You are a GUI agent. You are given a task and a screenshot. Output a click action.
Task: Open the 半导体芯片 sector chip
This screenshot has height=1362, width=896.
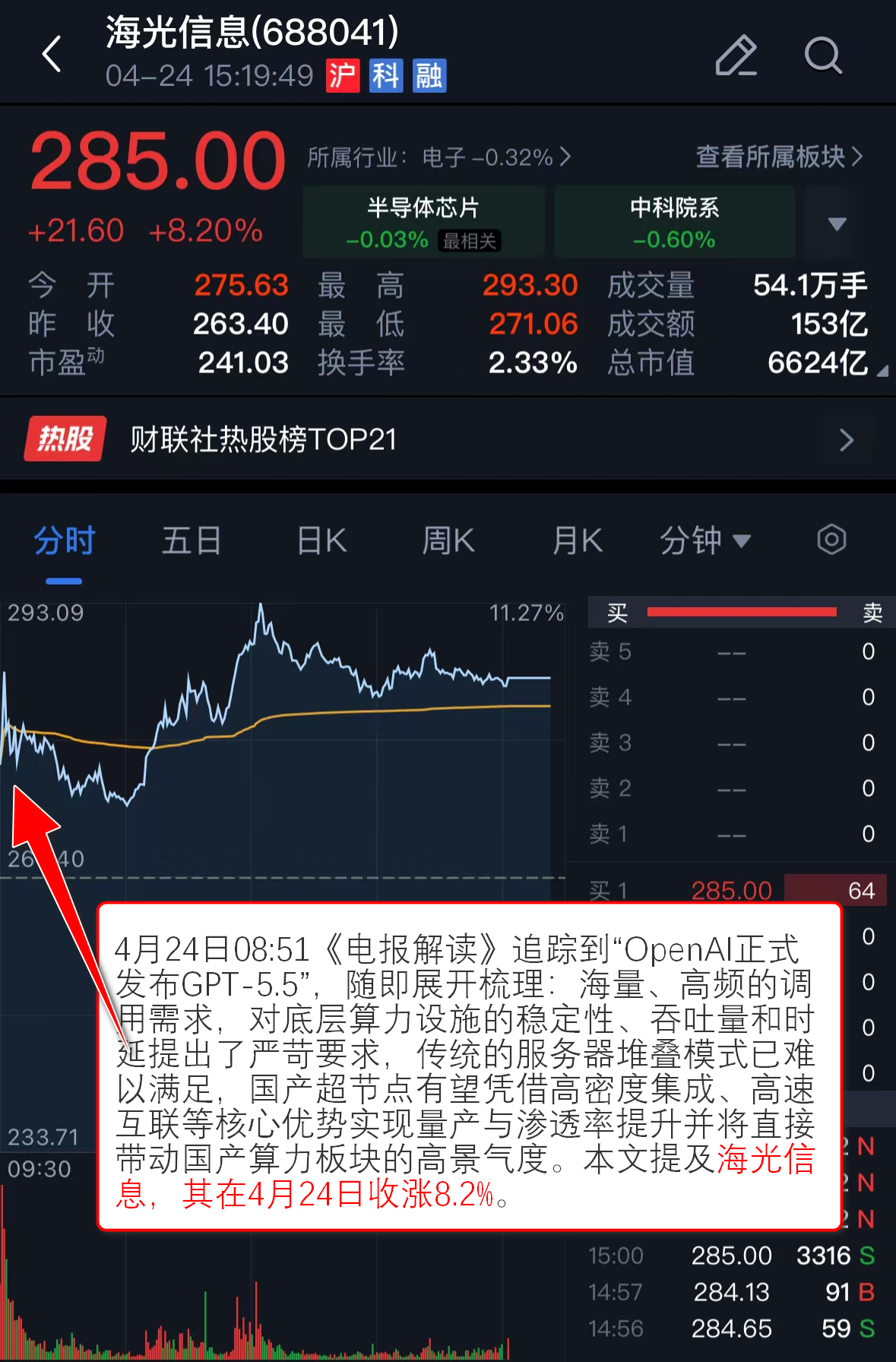tap(423, 223)
